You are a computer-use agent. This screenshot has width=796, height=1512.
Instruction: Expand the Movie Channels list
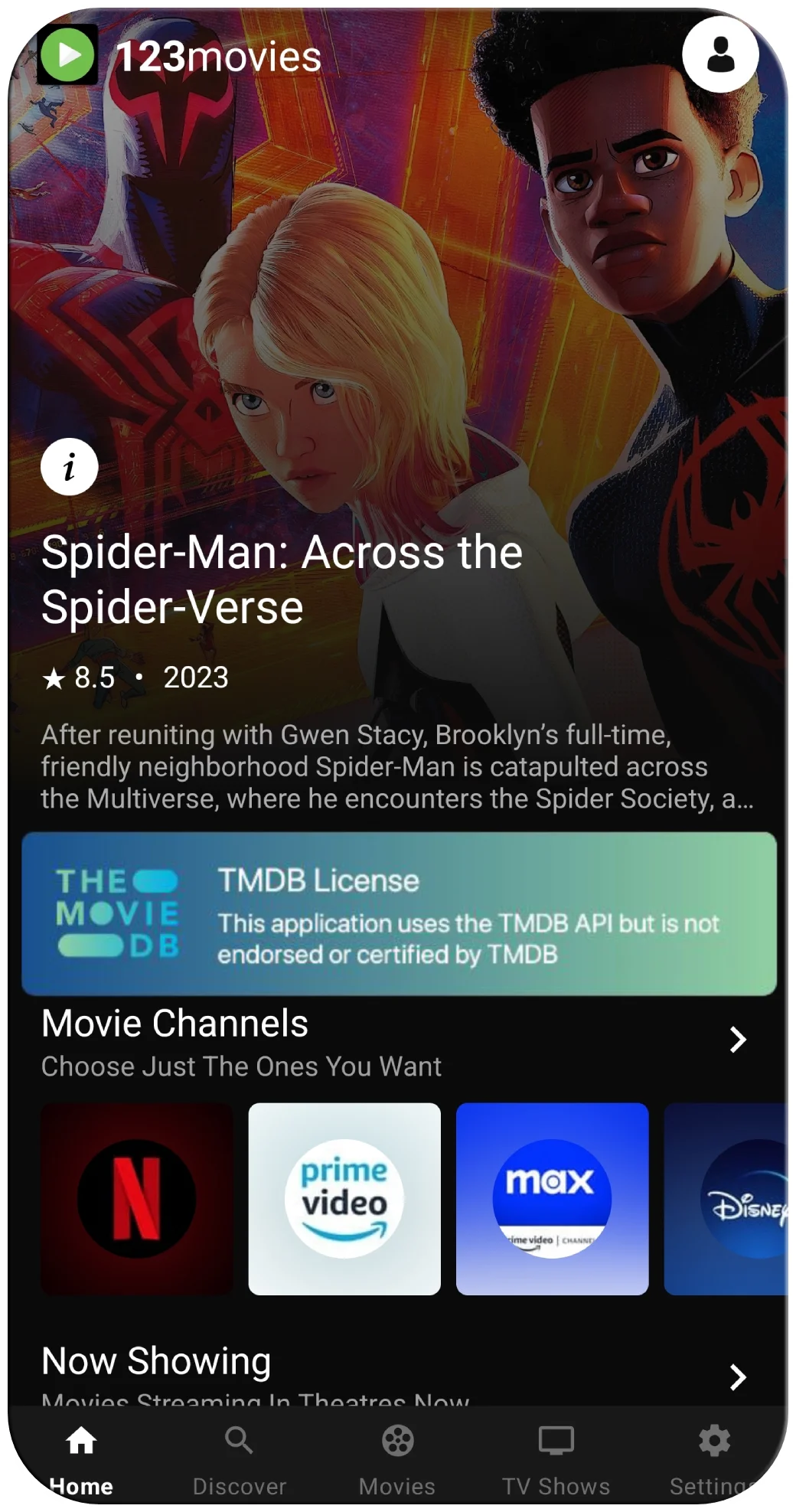737,1040
